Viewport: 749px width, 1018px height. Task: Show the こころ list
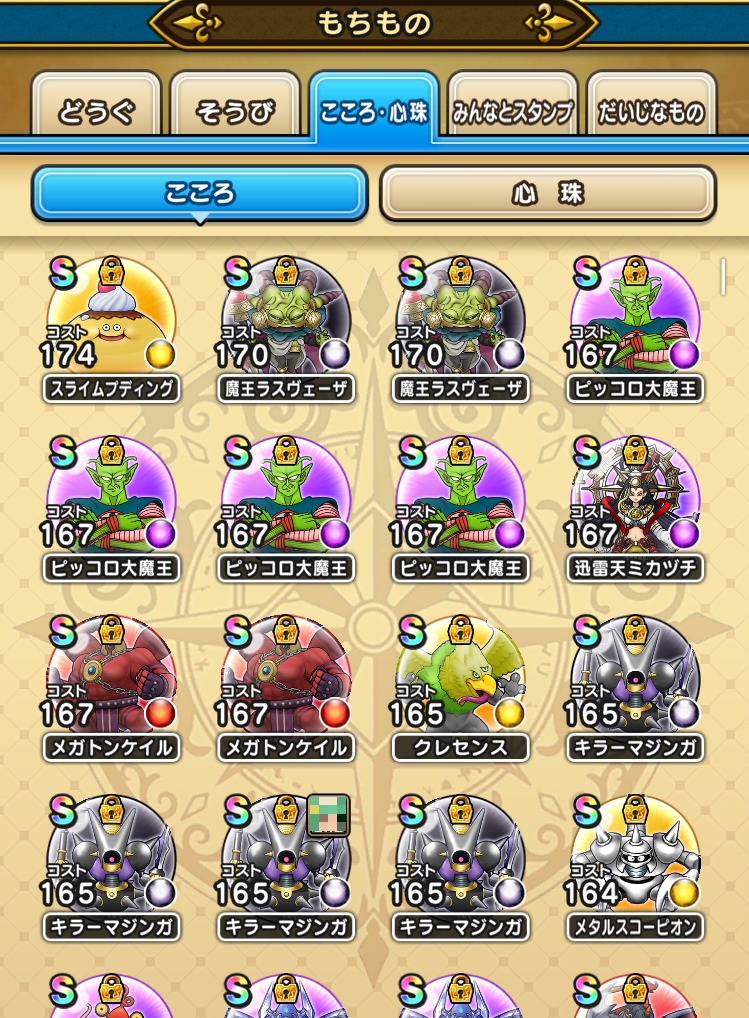200,192
